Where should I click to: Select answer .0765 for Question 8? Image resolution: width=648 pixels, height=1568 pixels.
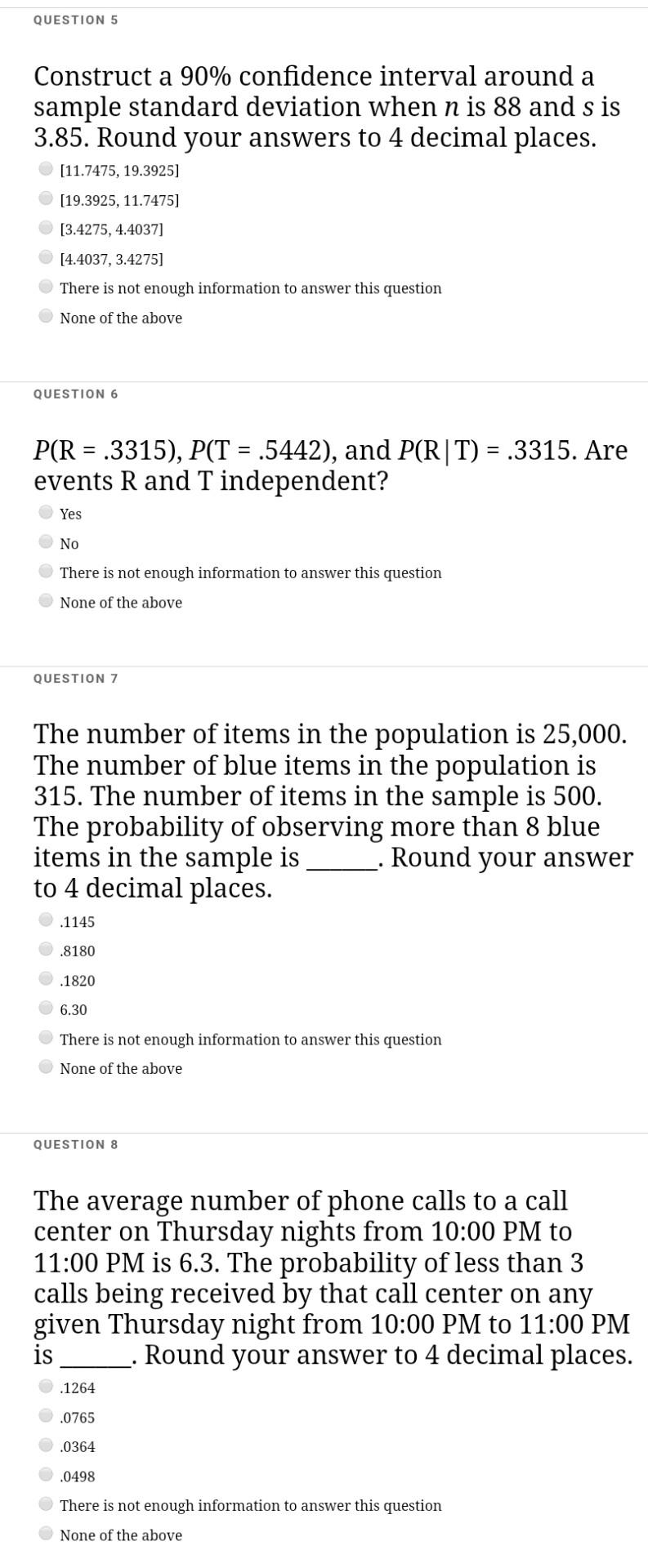click(x=46, y=1414)
